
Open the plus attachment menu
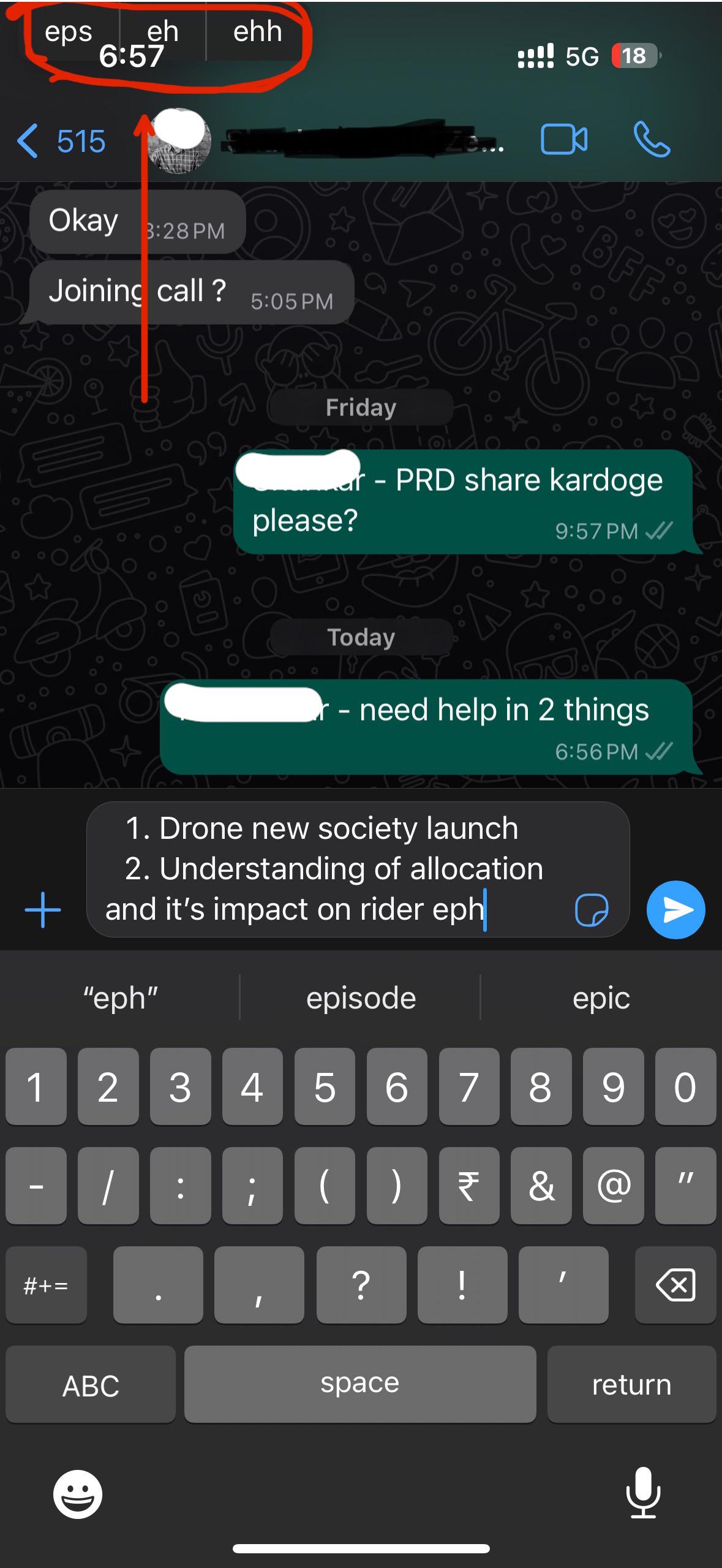pyautogui.click(x=43, y=910)
